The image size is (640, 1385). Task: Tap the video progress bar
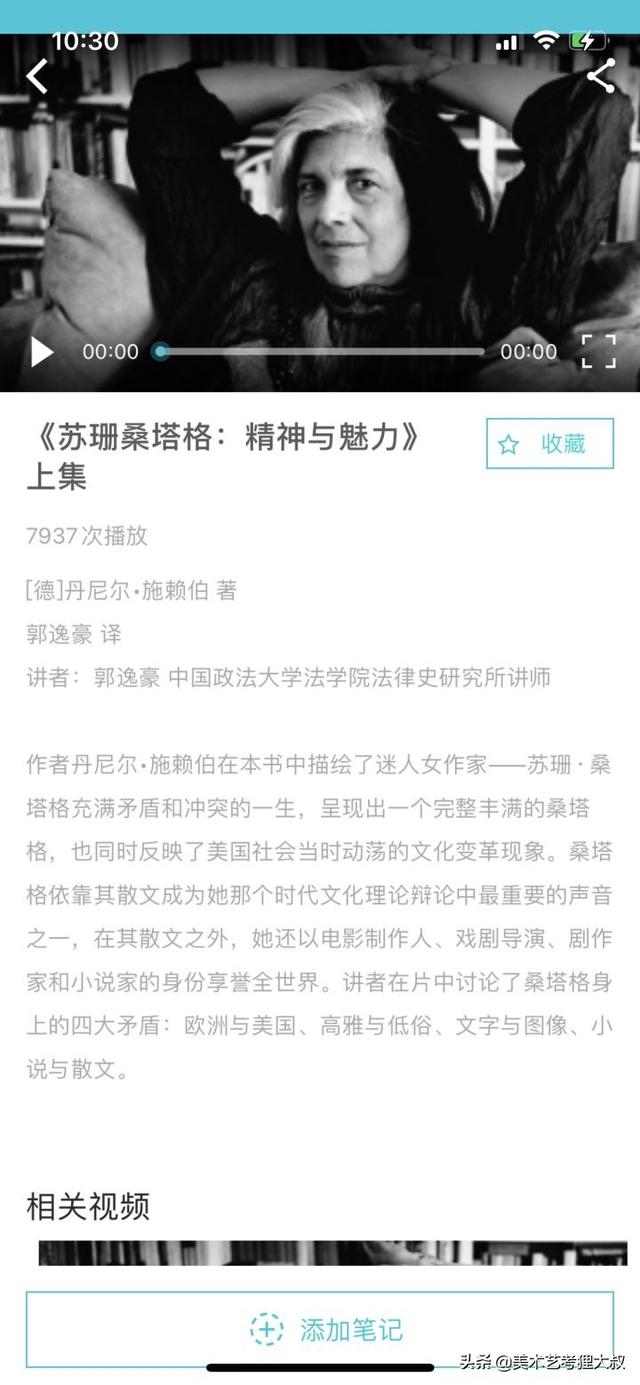[320, 352]
